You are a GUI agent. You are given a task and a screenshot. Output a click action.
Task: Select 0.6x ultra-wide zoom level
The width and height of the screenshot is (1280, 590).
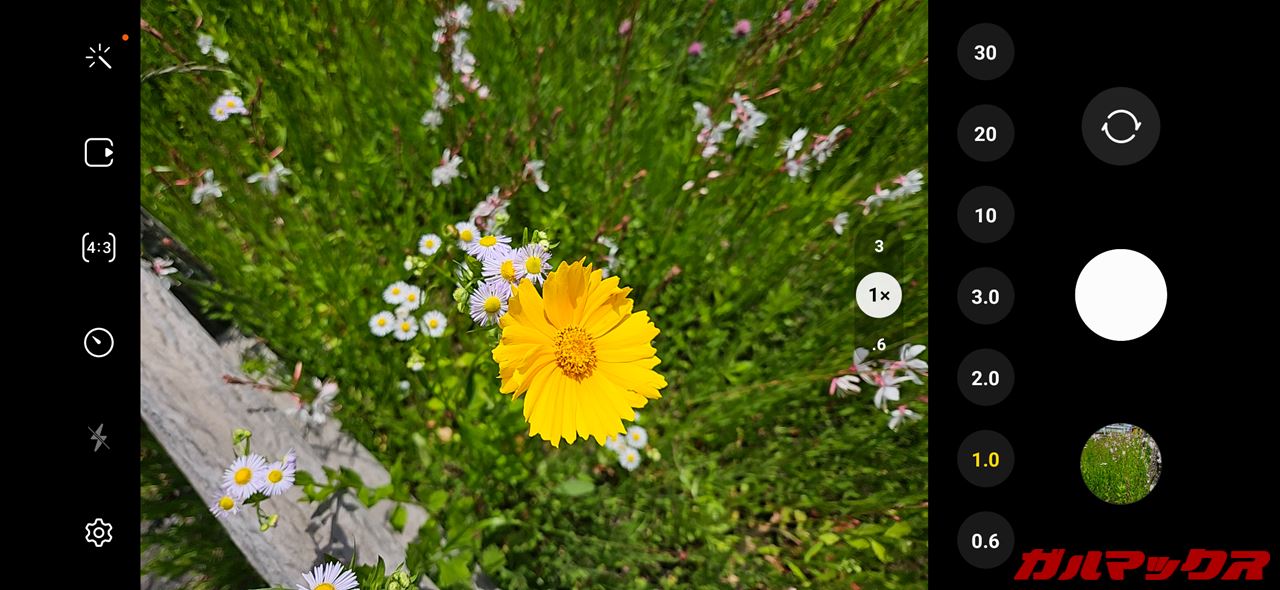[x=985, y=541]
